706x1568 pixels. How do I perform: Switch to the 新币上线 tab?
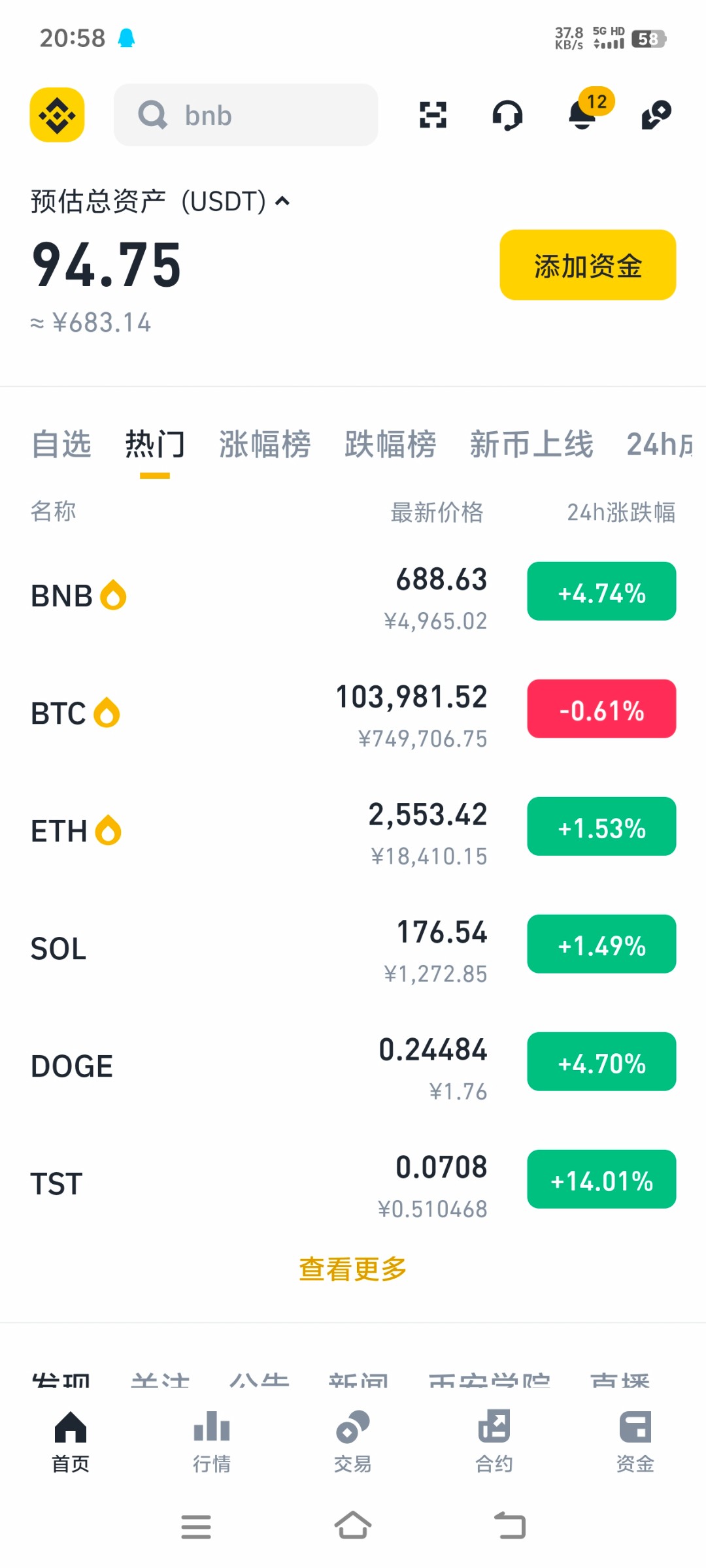531,444
